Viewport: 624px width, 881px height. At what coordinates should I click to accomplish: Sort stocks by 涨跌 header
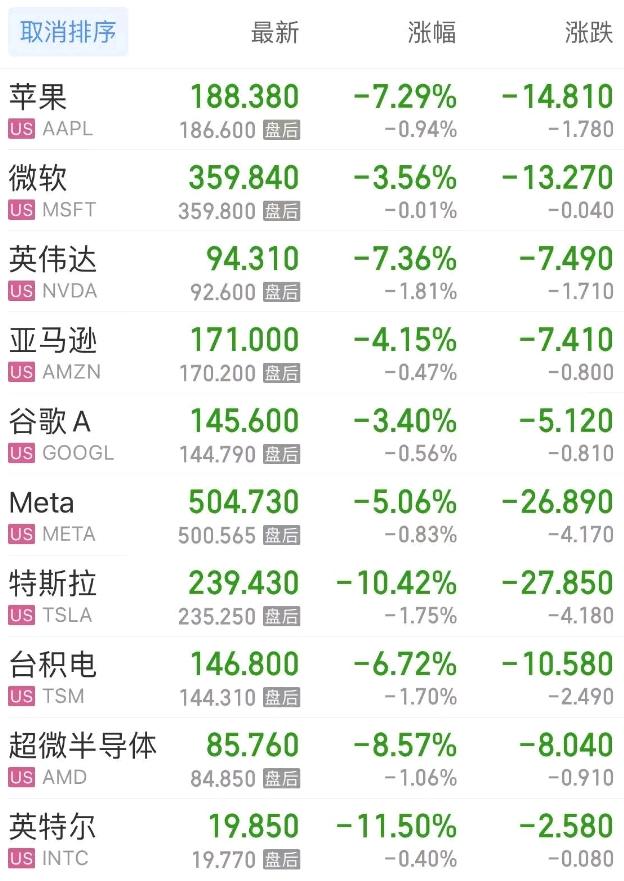(x=588, y=33)
